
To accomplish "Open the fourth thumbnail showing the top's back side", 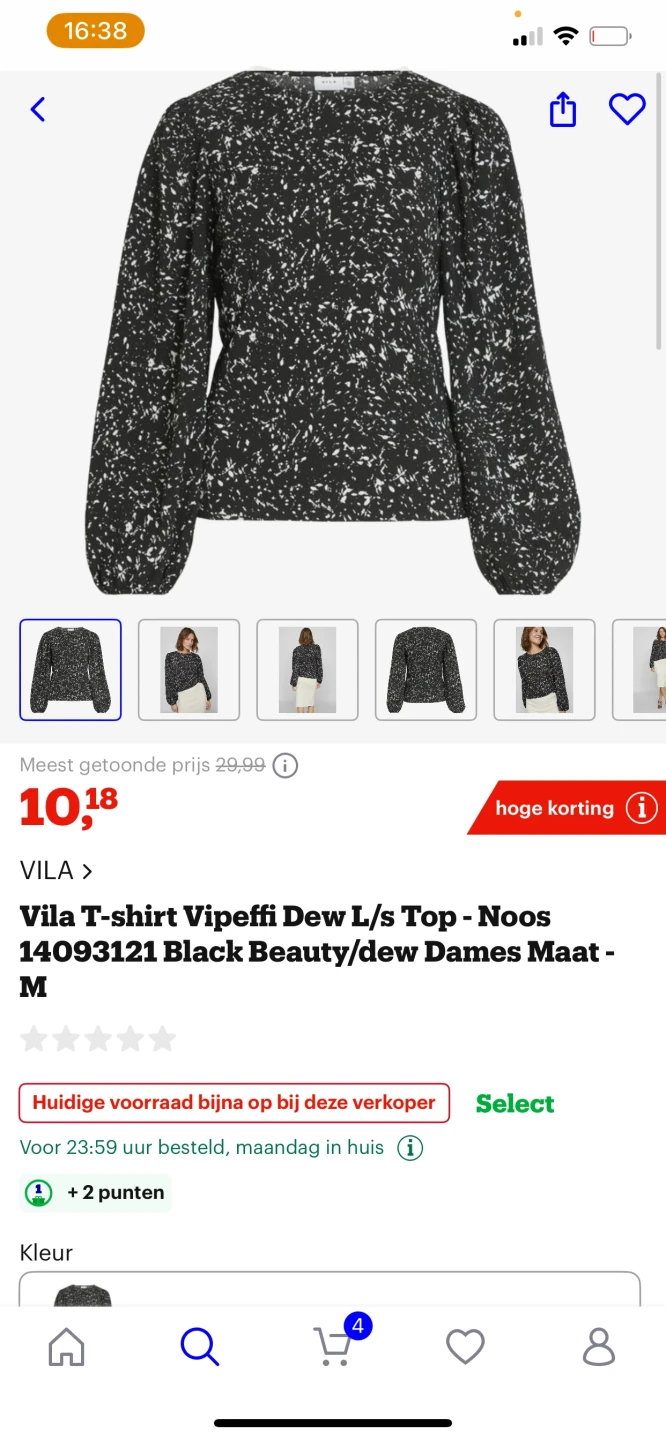I will coord(426,670).
